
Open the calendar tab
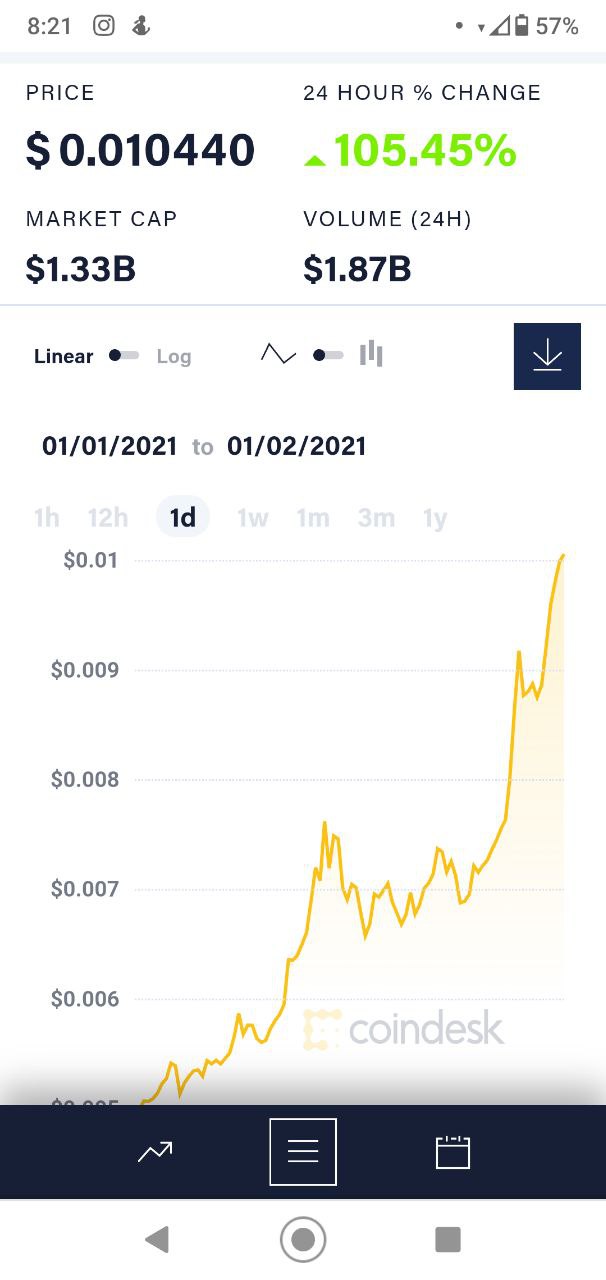[453, 1152]
